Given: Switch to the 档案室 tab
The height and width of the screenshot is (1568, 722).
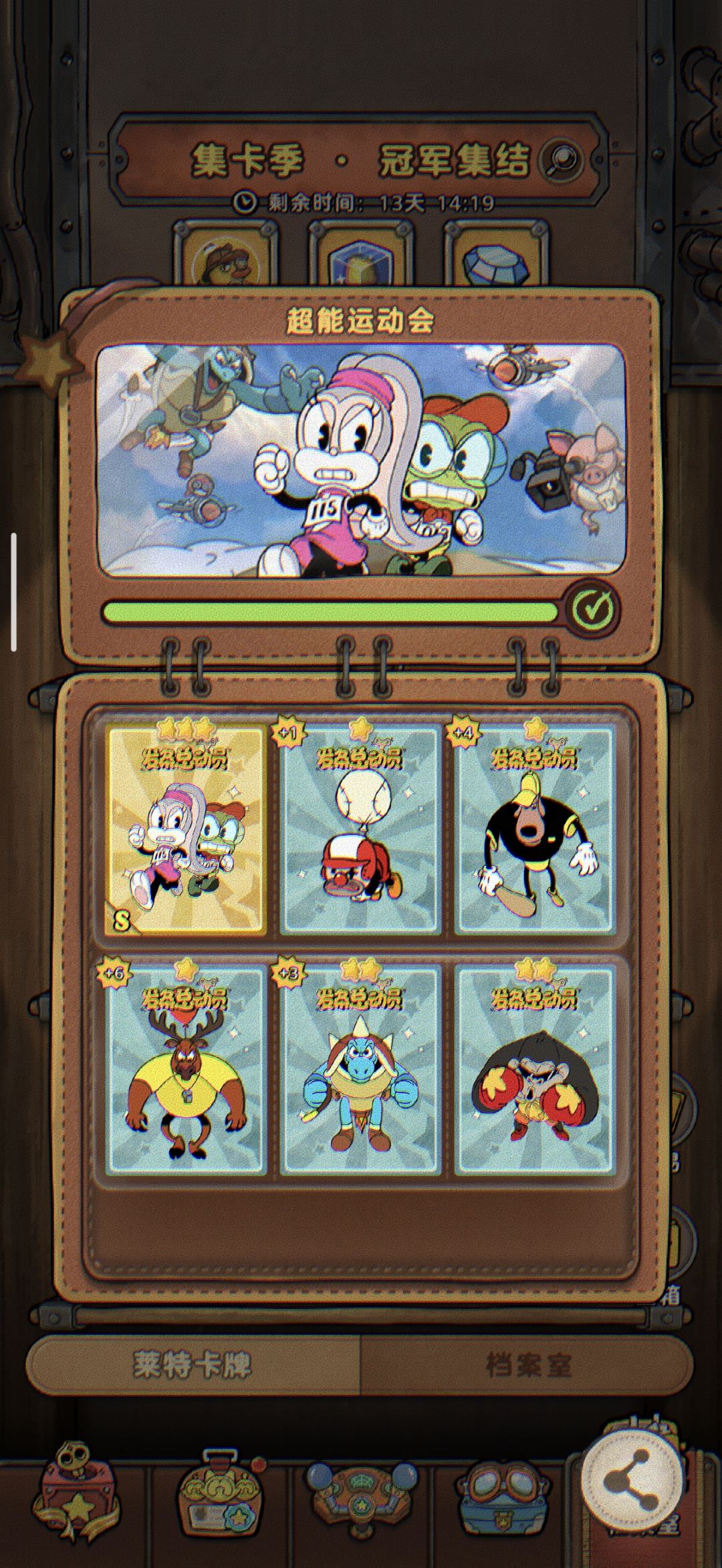Looking at the screenshot, I should [528, 1364].
